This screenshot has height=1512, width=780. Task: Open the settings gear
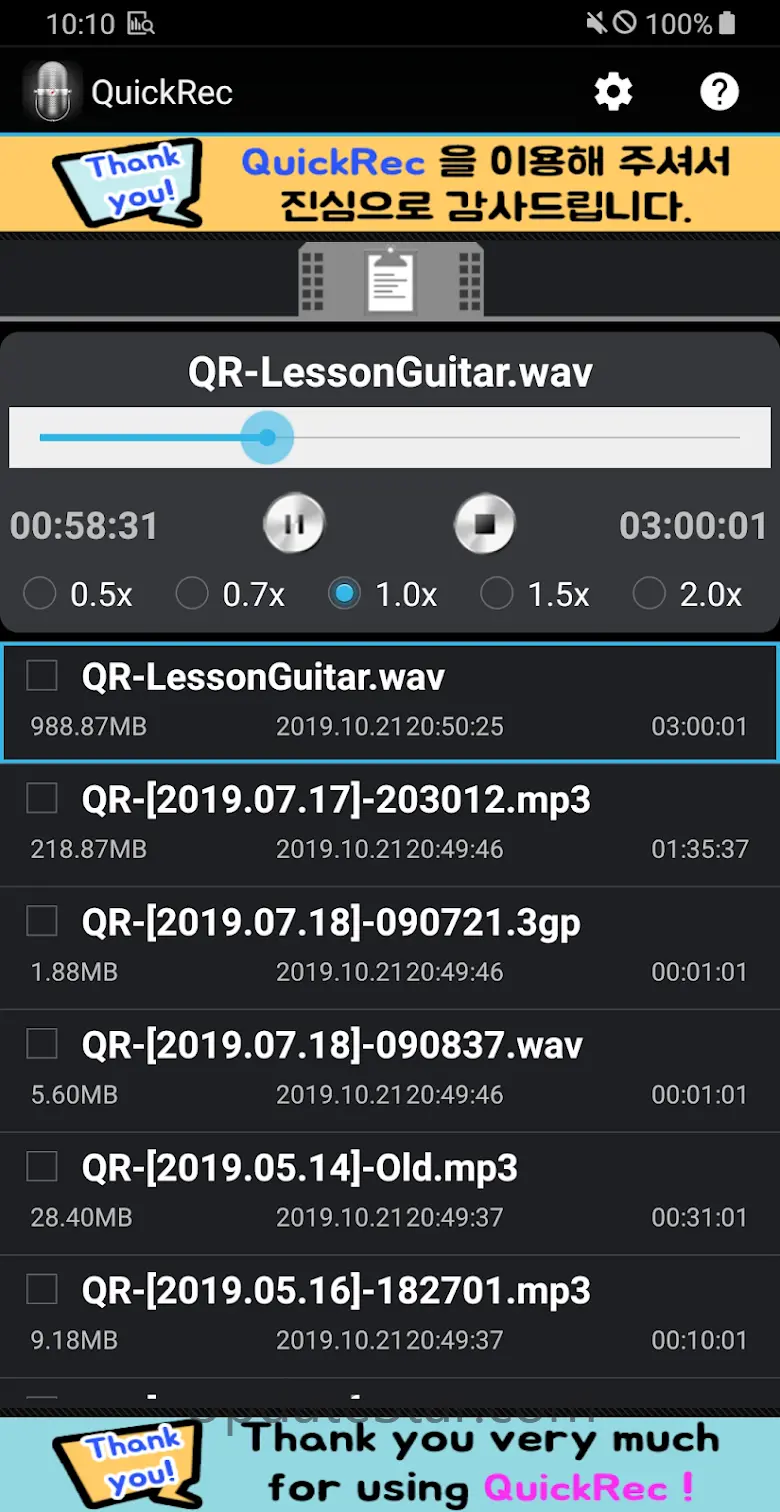tap(613, 92)
